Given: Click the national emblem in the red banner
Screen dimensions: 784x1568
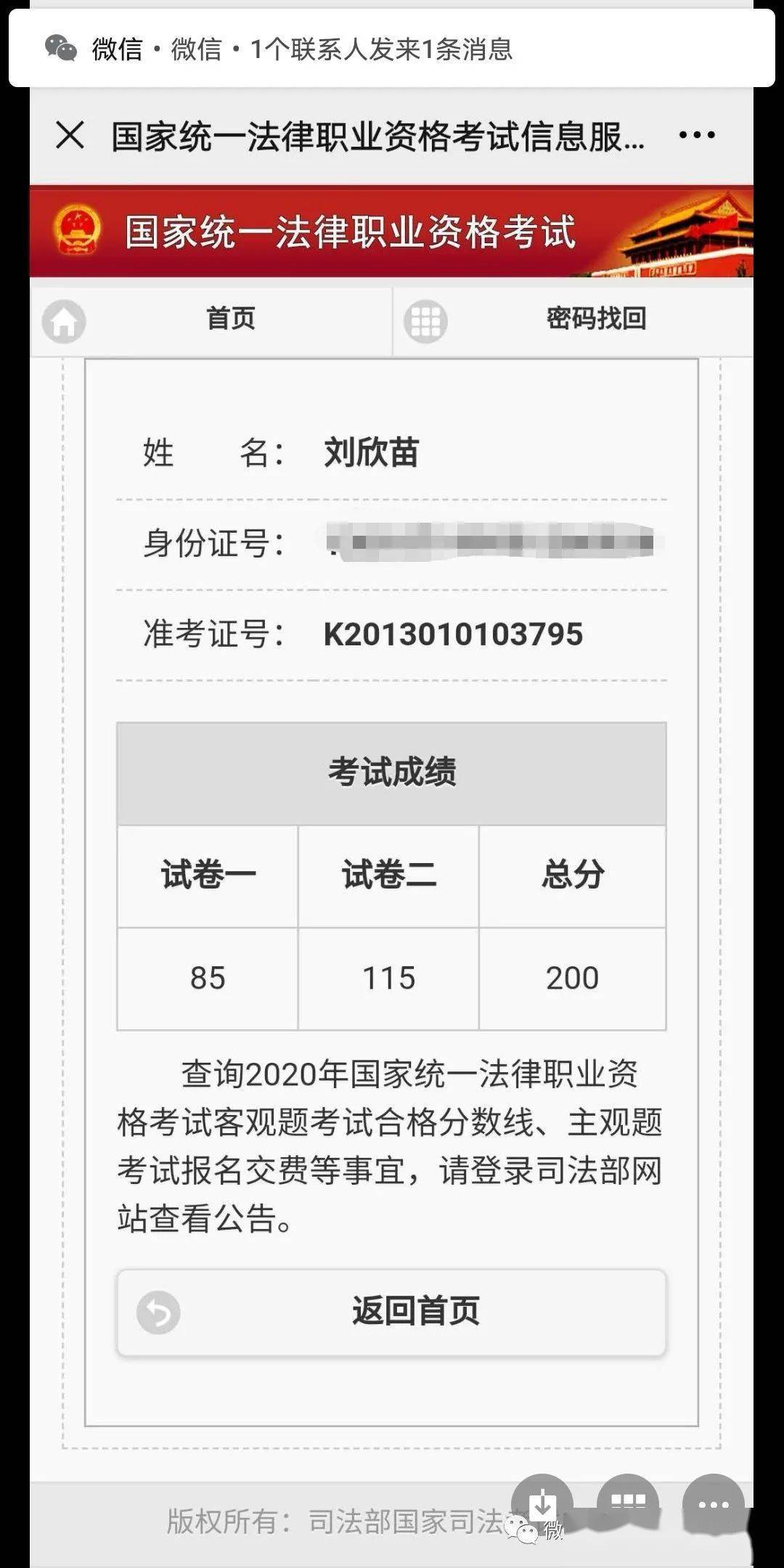Looking at the screenshot, I should (81, 230).
